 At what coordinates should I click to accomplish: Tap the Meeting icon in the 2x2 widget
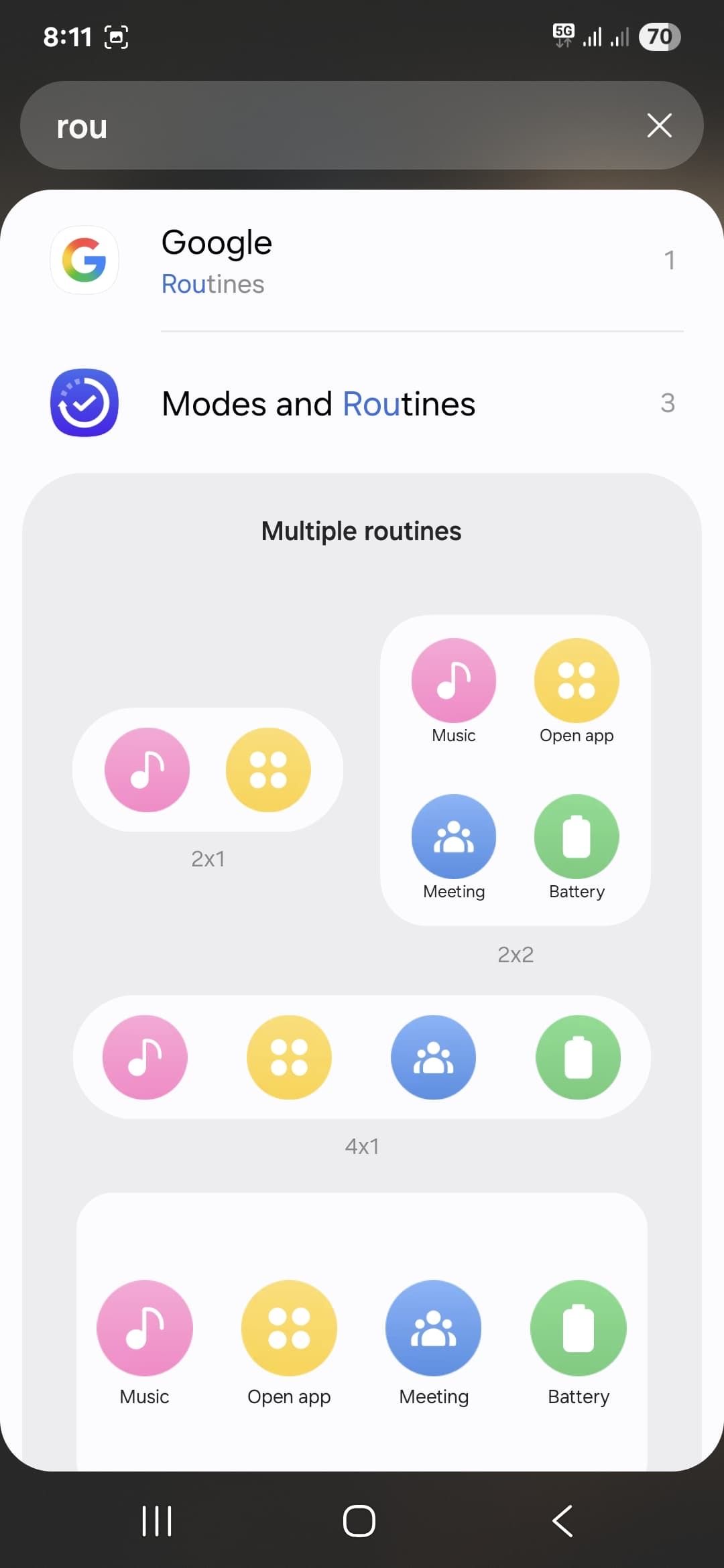click(x=453, y=836)
